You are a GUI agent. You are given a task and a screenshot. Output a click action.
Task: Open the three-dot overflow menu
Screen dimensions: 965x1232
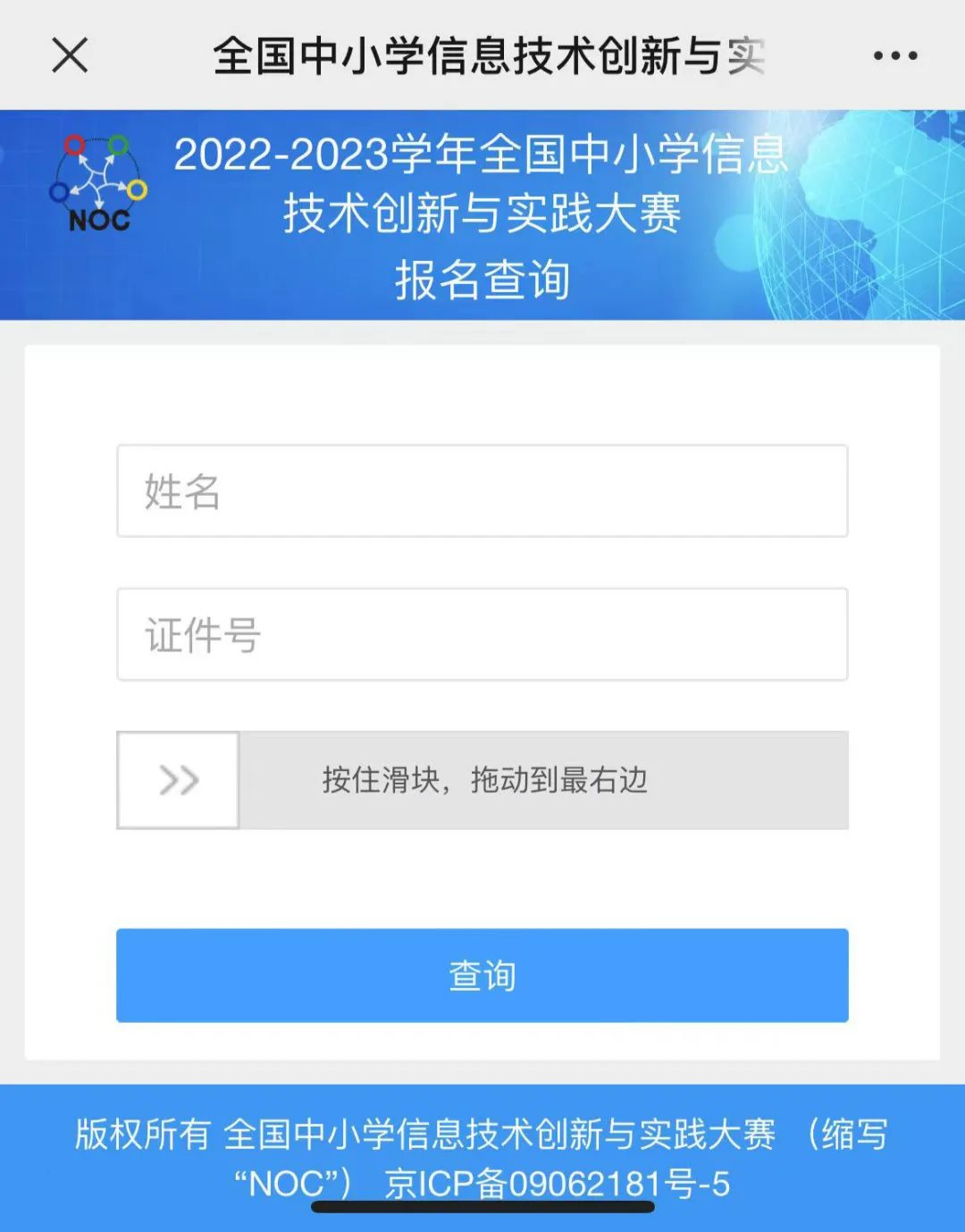tap(894, 55)
